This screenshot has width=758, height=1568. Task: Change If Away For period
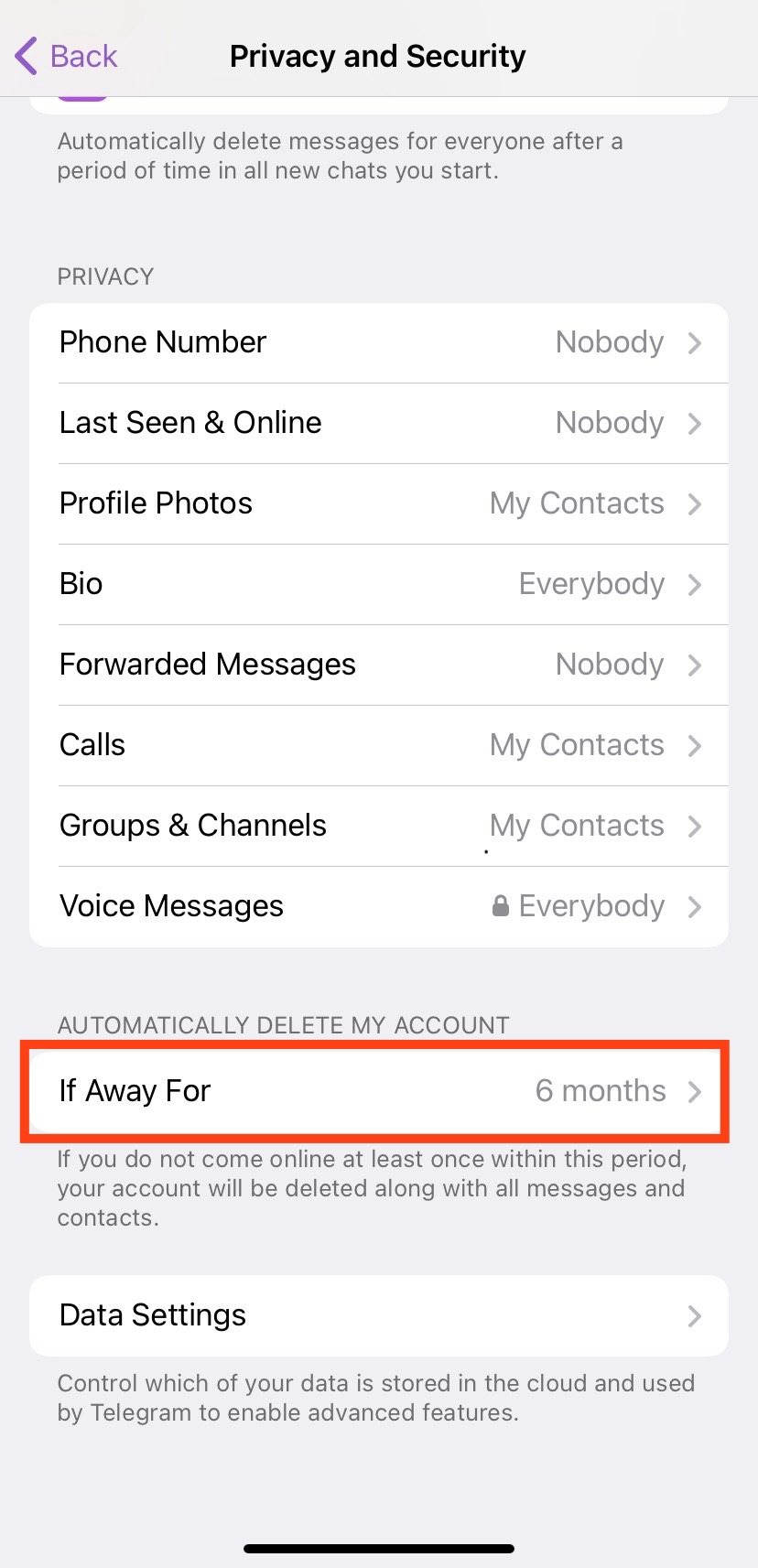click(x=379, y=1091)
